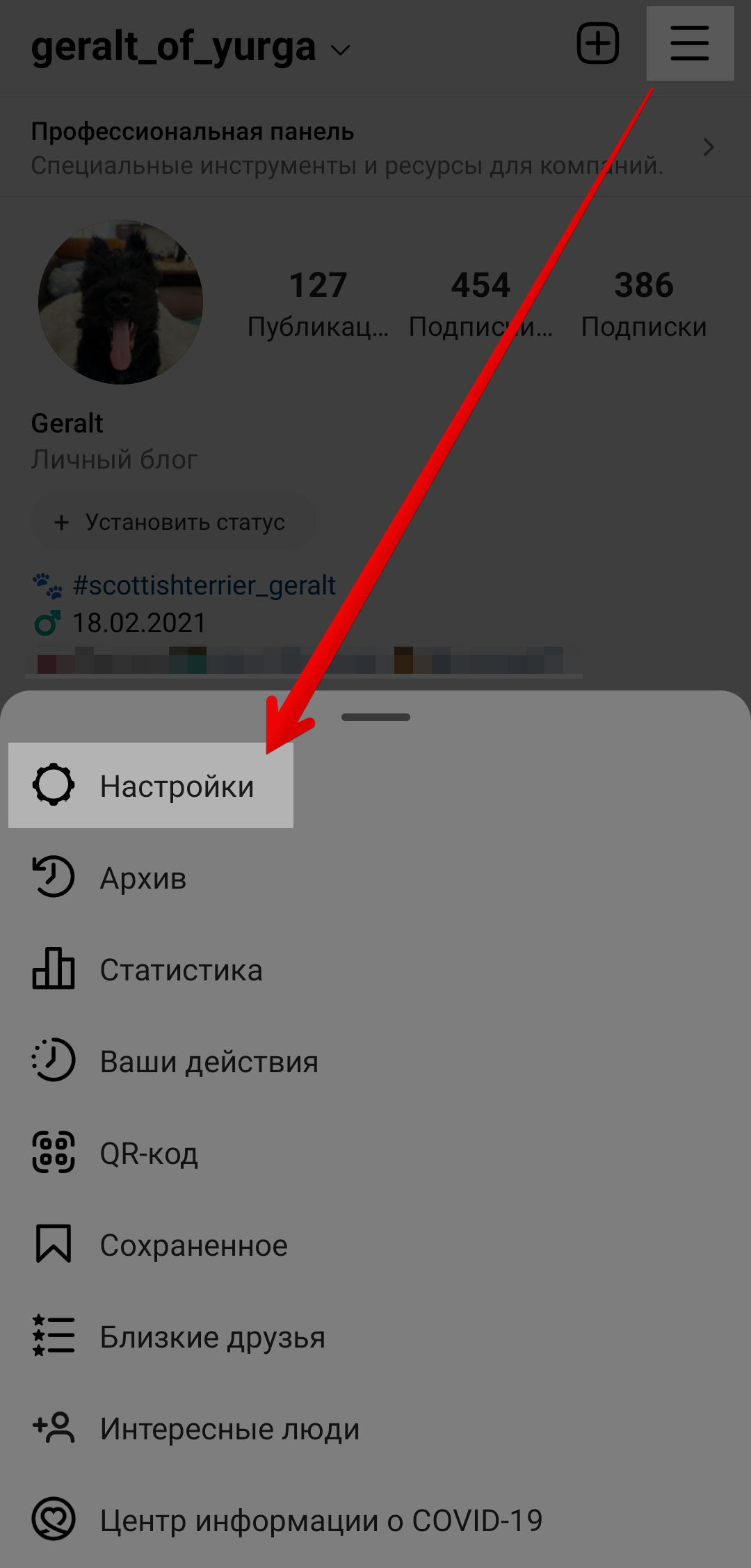Open Интересные люди
This screenshot has width=751, height=1568.
(x=229, y=1429)
